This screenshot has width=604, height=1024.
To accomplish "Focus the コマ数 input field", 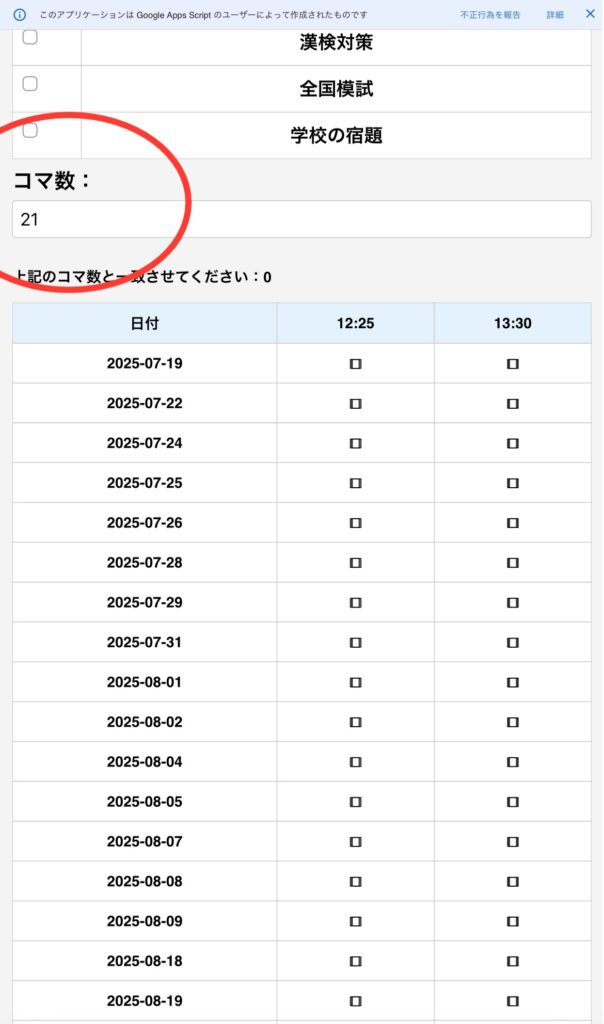I will tap(301, 219).
